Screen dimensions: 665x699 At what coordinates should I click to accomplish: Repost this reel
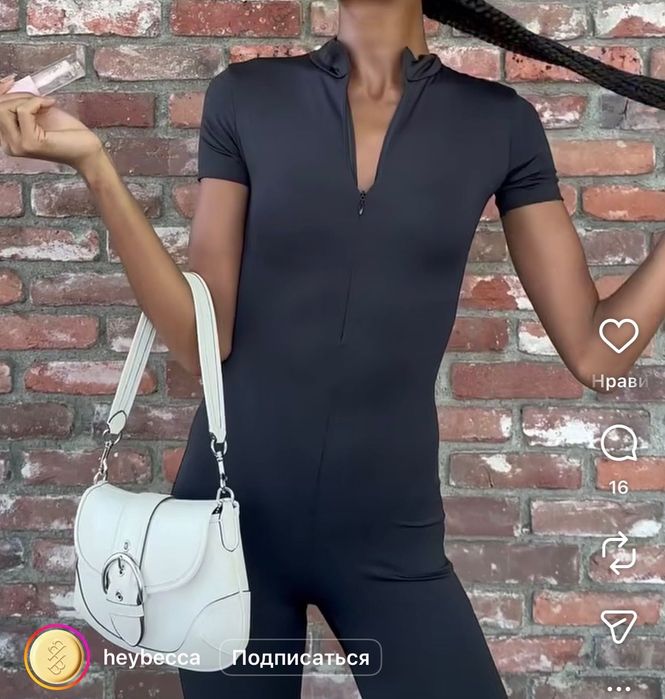[x=618, y=551]
